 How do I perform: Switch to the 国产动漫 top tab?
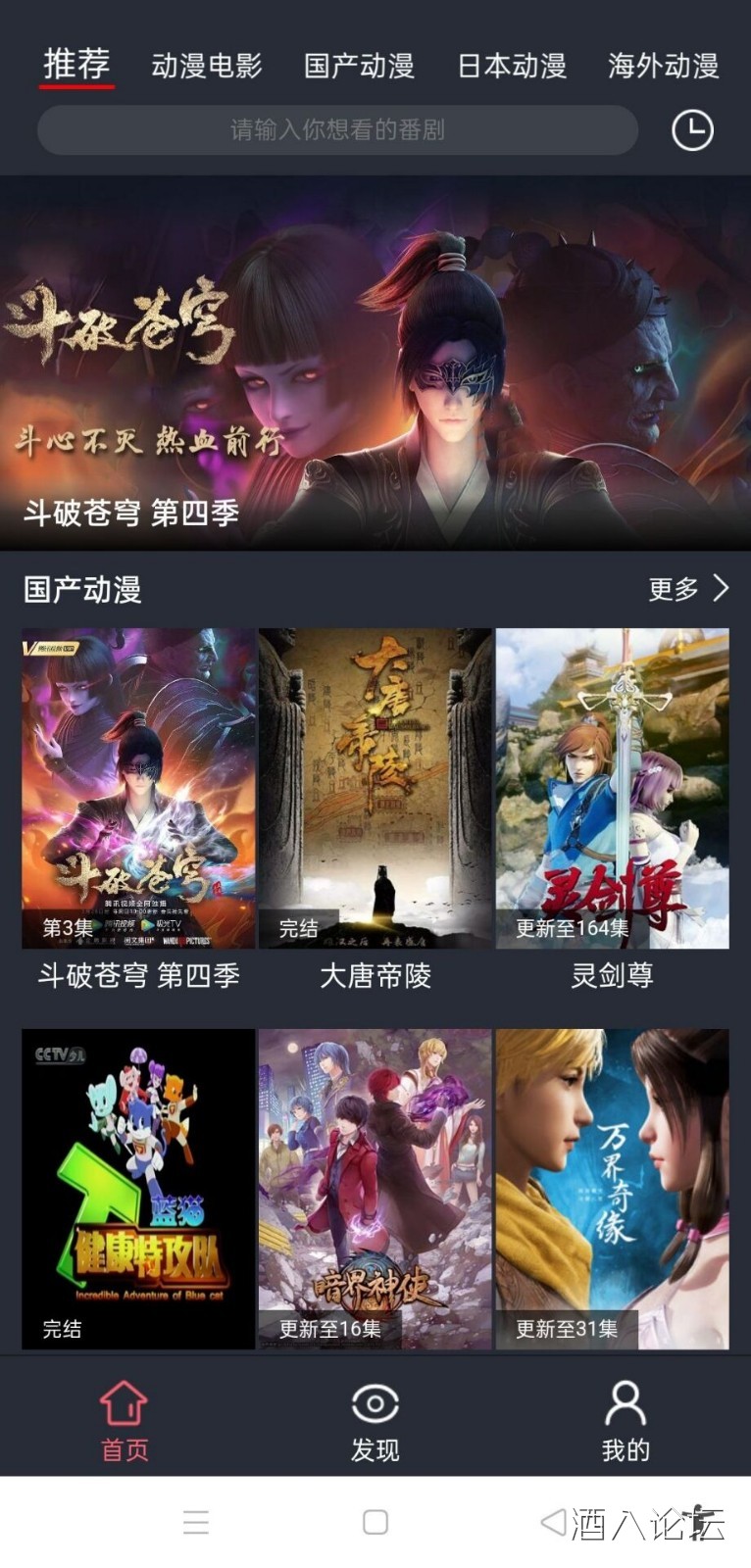[x=359, y=66]
